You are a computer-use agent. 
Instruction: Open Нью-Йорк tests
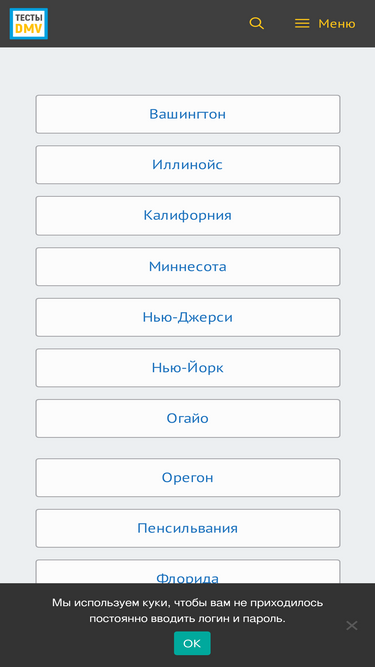coord(188,368)
